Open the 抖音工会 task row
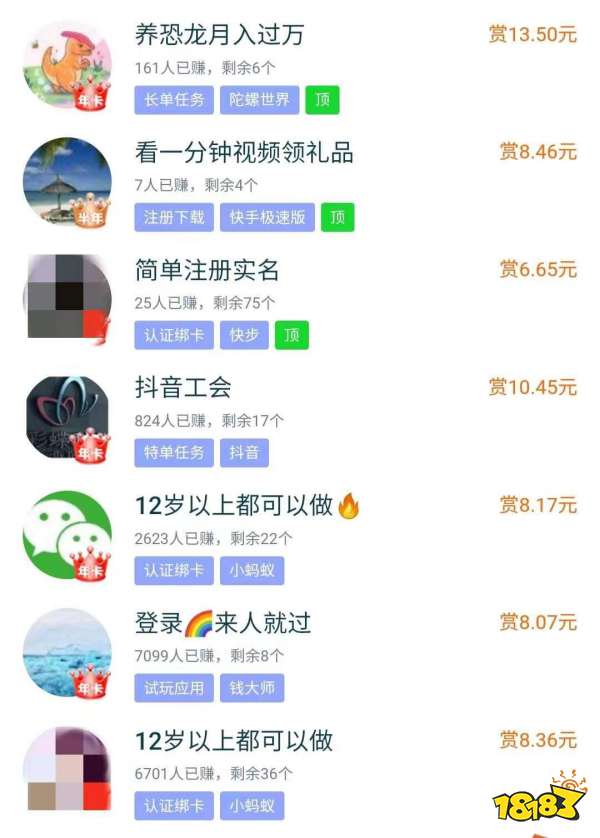This screenshot has height=838, width=600. [x=183, y=388]
